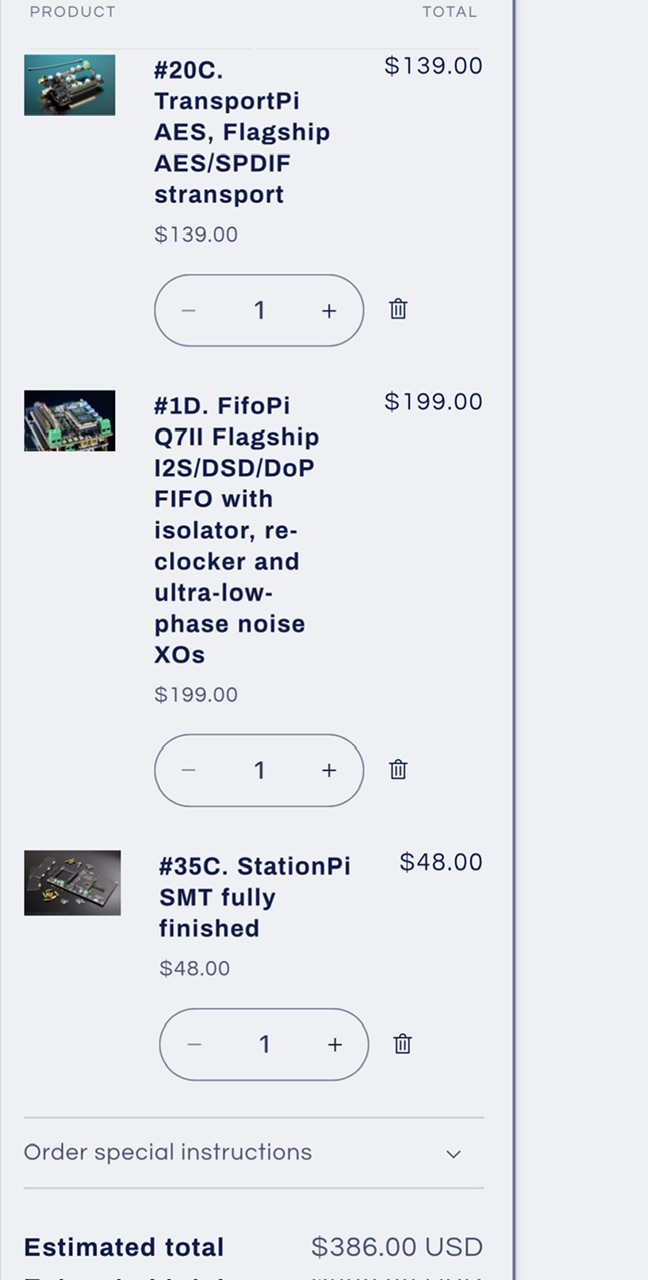This screenshot has height=1280, width=648.
Task: Increase quantity of StationPi SMT
Action: [334, 1044]
